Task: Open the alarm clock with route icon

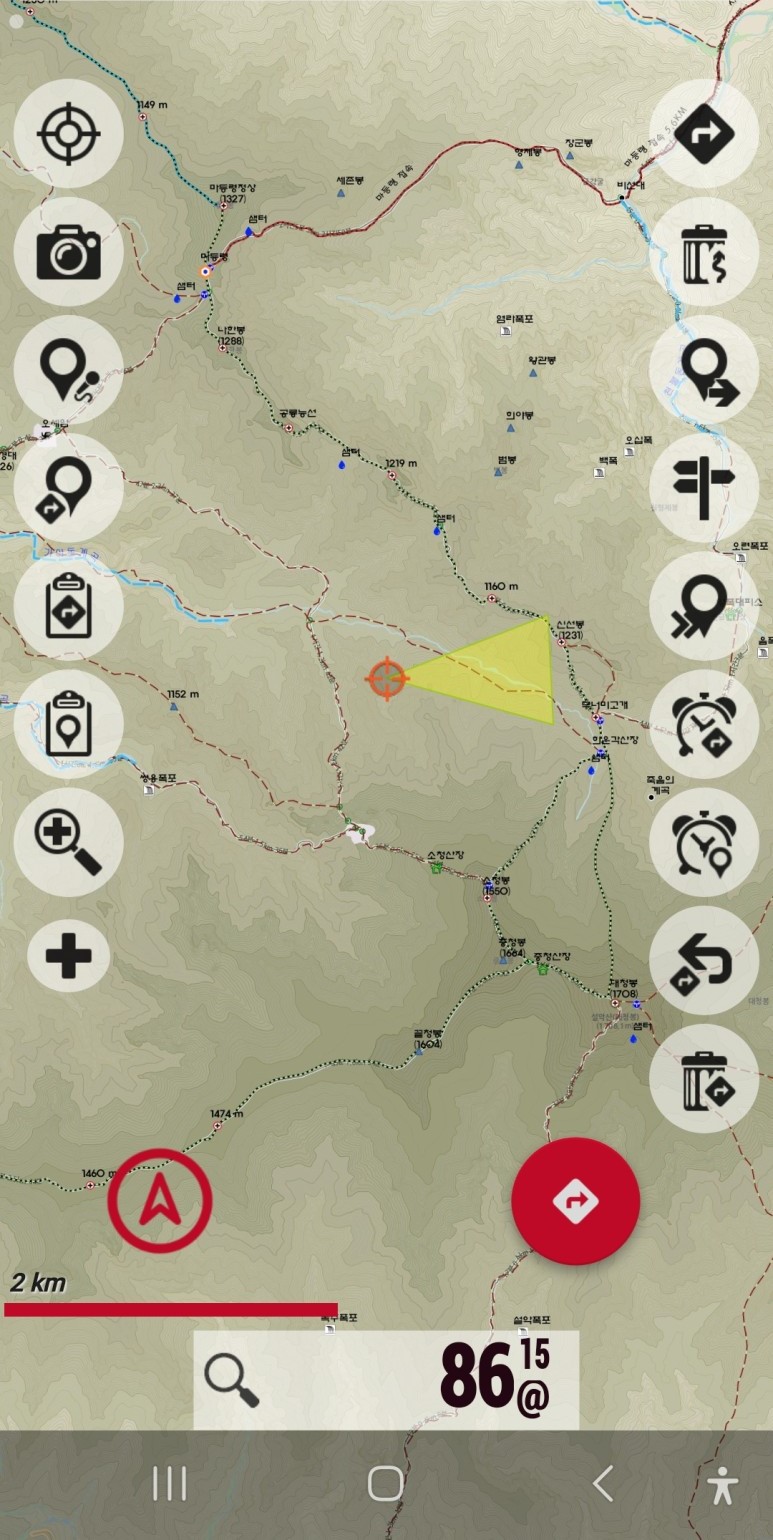Action: click(x=704, y=724)
